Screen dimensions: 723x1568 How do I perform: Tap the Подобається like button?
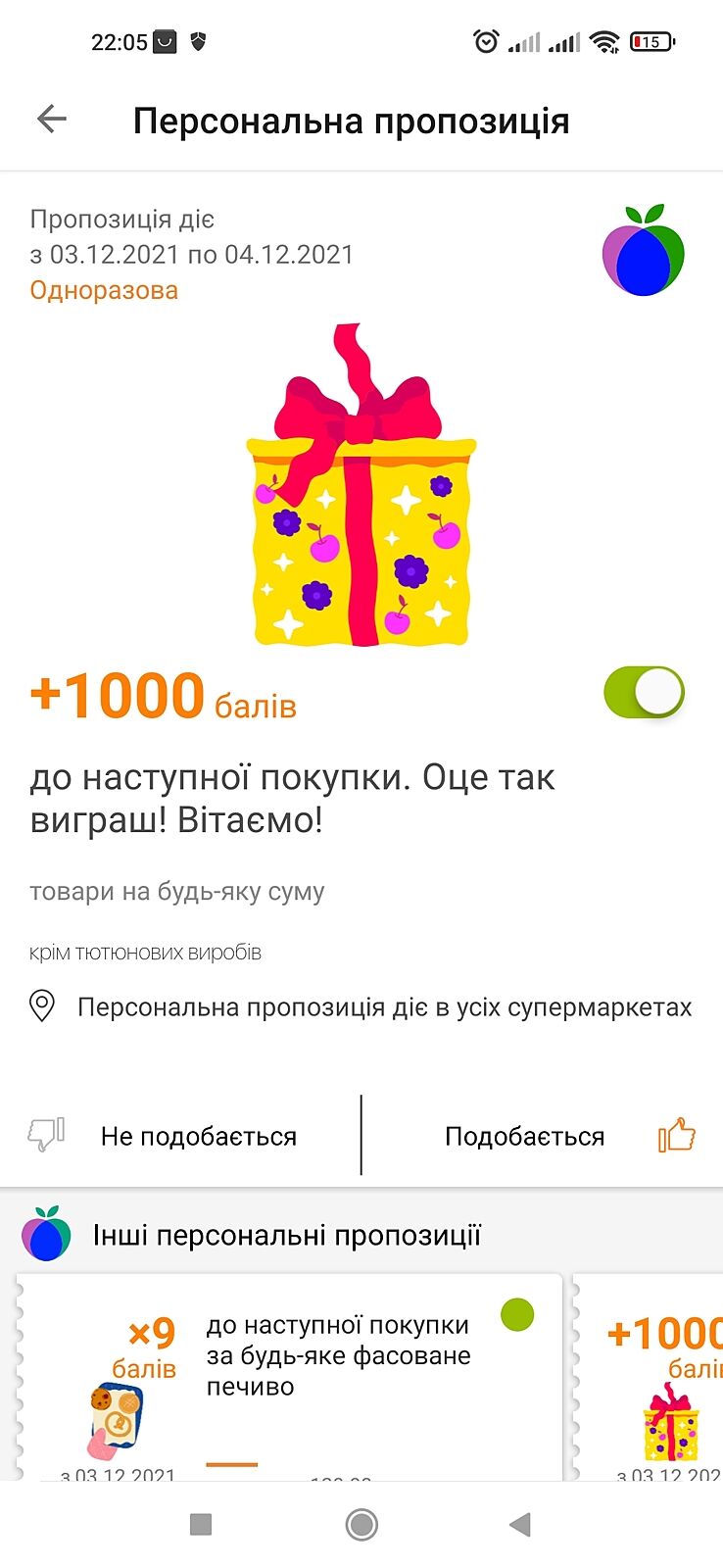coord(568,1136)
